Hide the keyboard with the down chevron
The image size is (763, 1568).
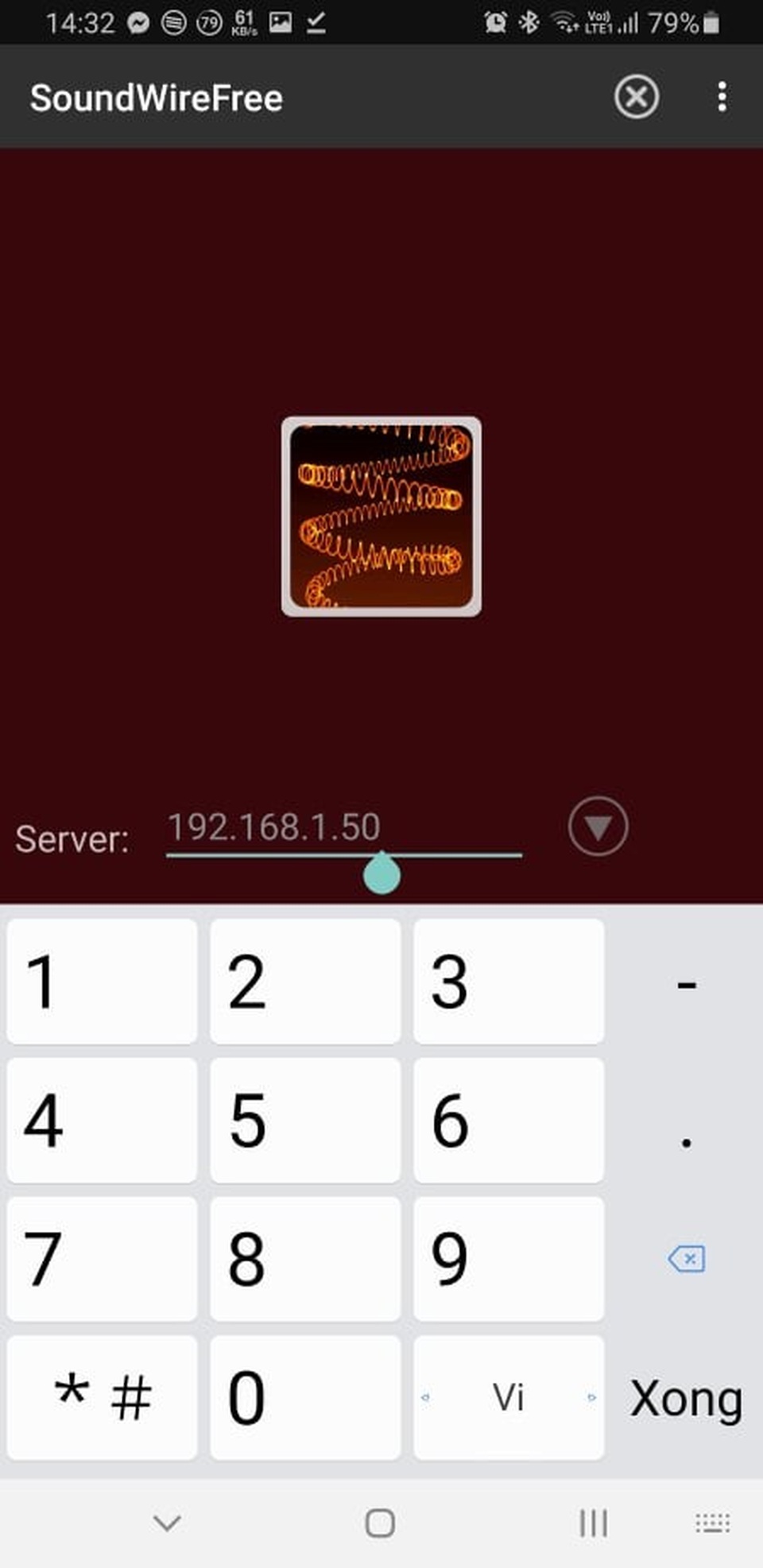coord(167,1523)
